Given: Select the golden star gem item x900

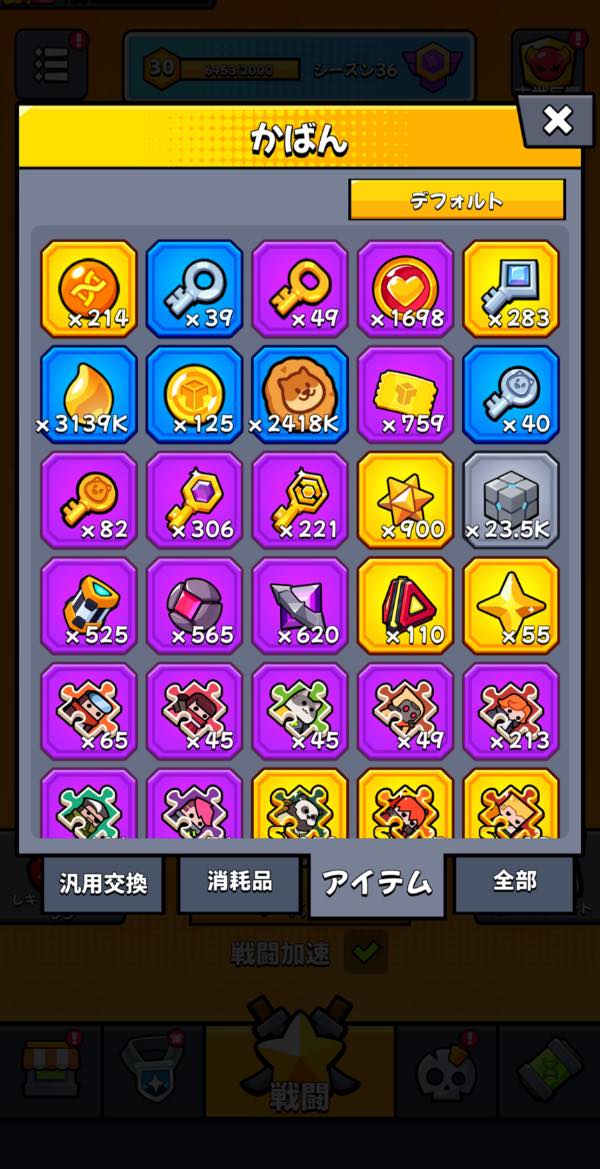Looking at the screenshot, I should (x=406, y=500).
